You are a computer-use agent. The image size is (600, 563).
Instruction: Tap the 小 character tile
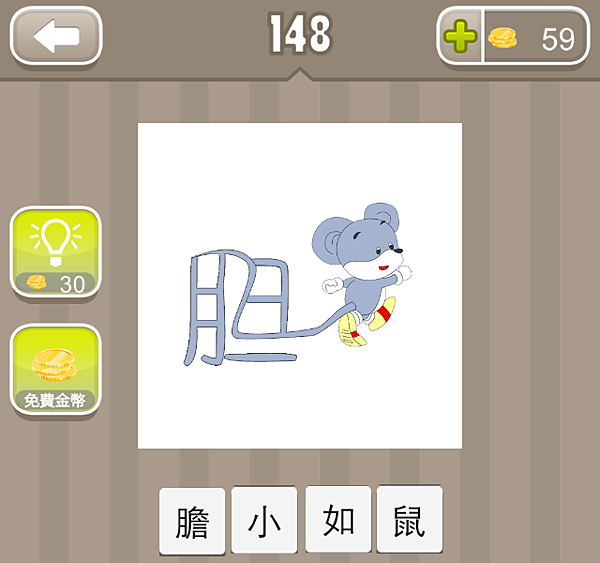click(x=264, y=520)
